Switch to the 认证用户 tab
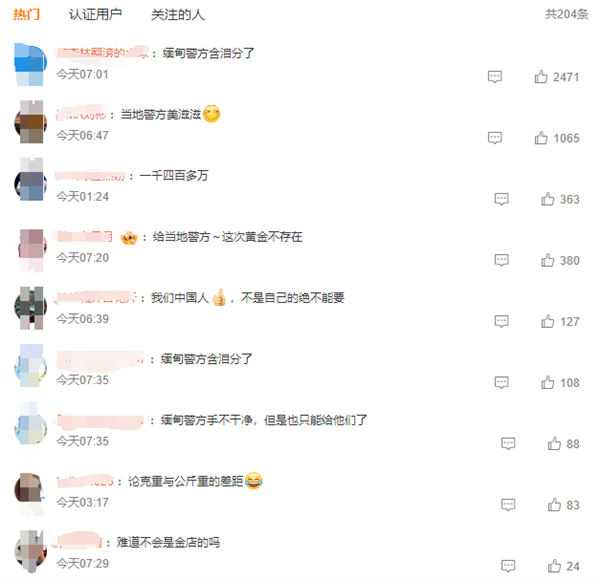This screenshot has width=600, height=580. 95,15
